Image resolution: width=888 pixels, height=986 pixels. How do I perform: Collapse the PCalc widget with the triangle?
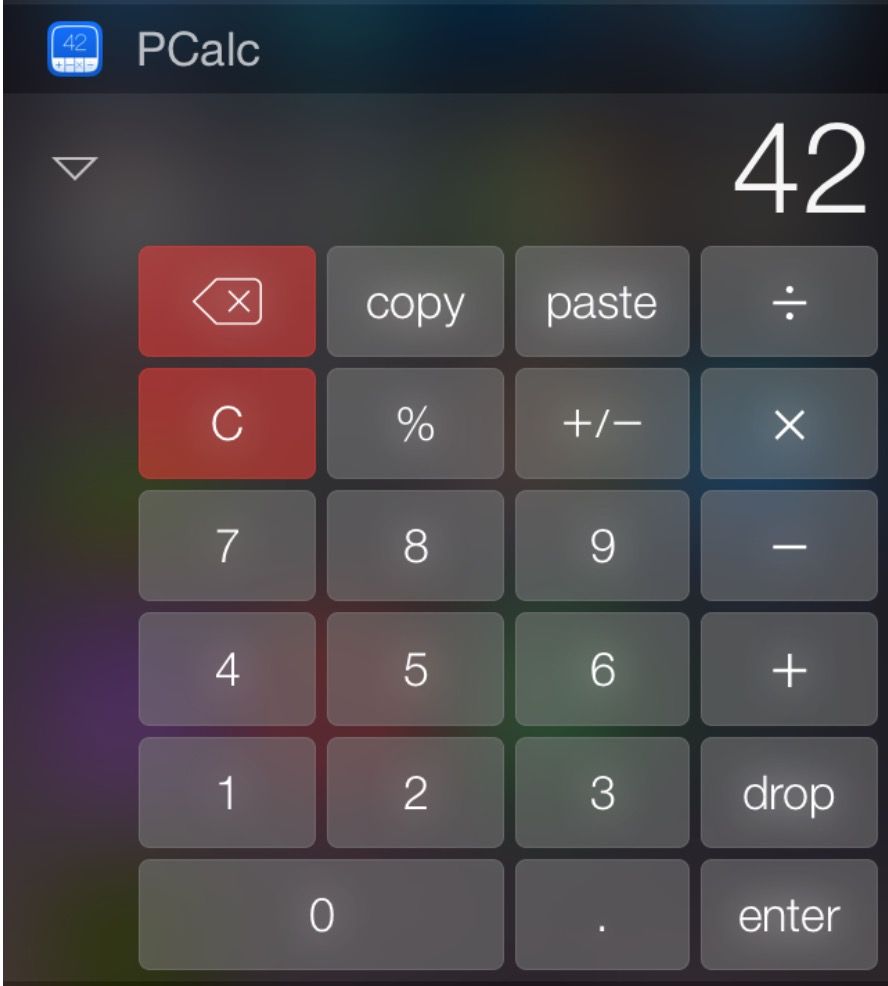[75, 168]
